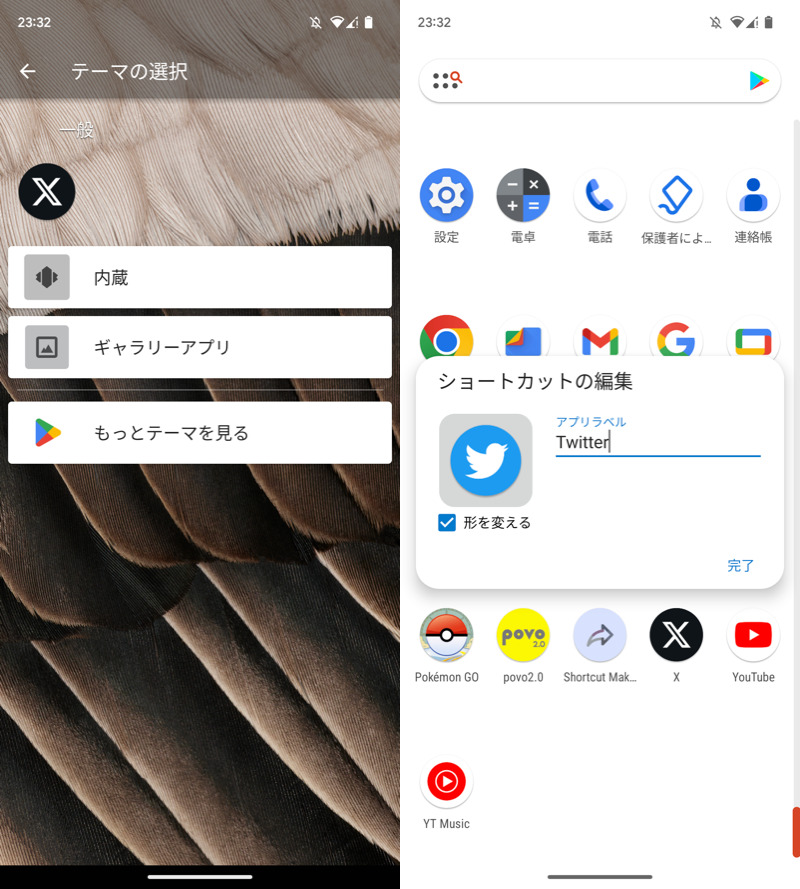Open もっとテーマを見る
The height and width of the screenshot is (889, 800).
tap(200, 432)
